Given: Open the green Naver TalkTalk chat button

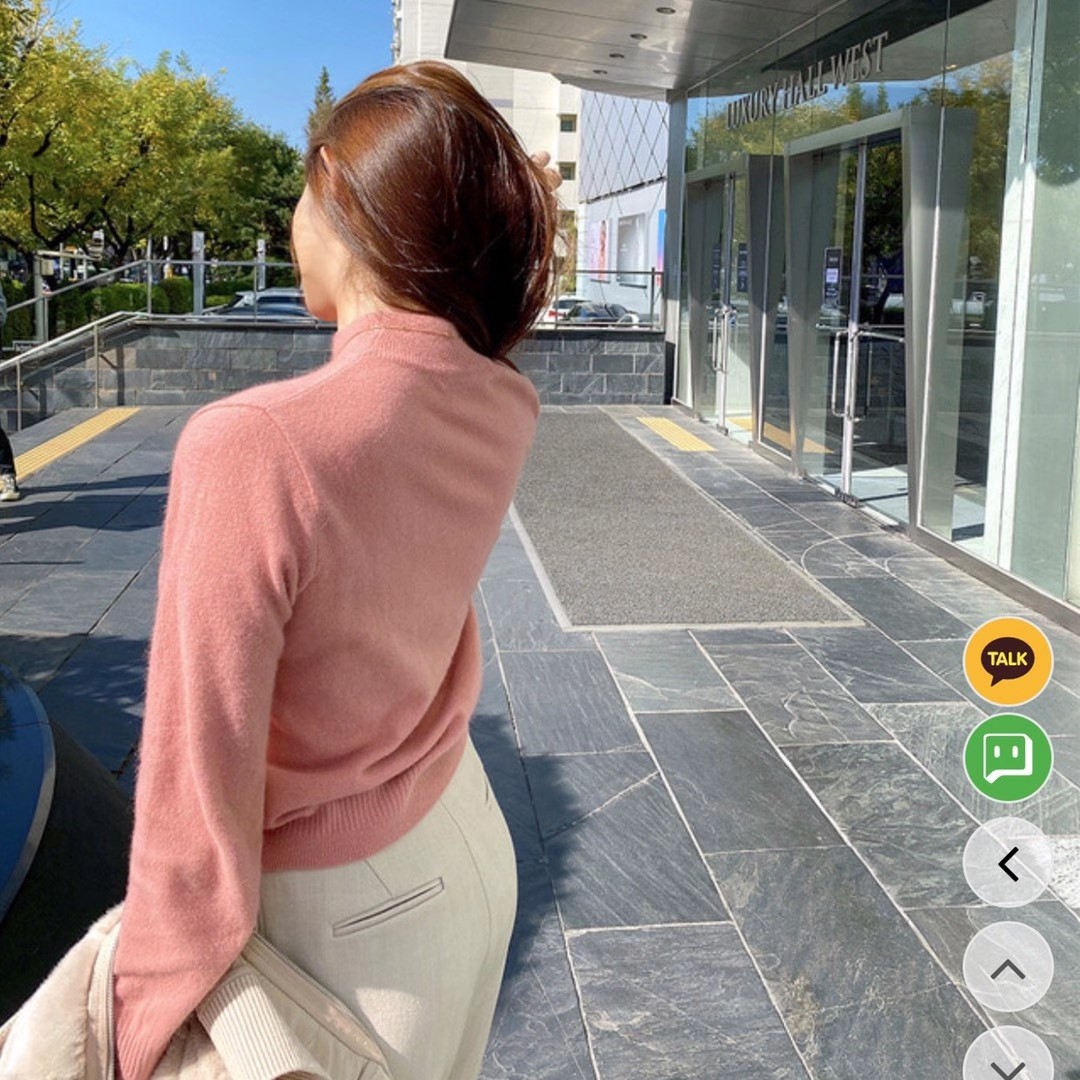Looking at the screenshot, I should [x=1007, y=757].
